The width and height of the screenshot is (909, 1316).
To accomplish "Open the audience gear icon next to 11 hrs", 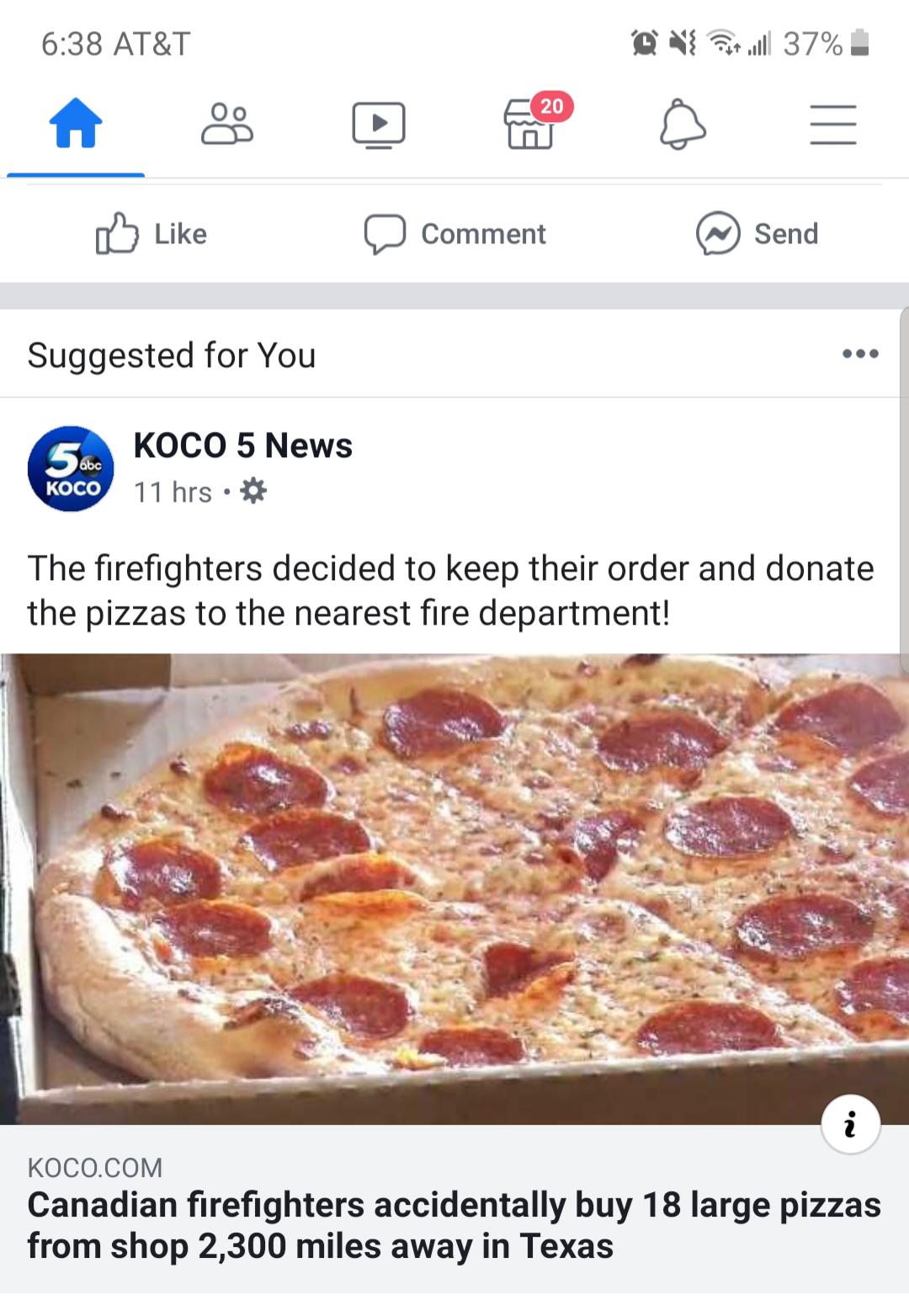I will tap(257, 492).
